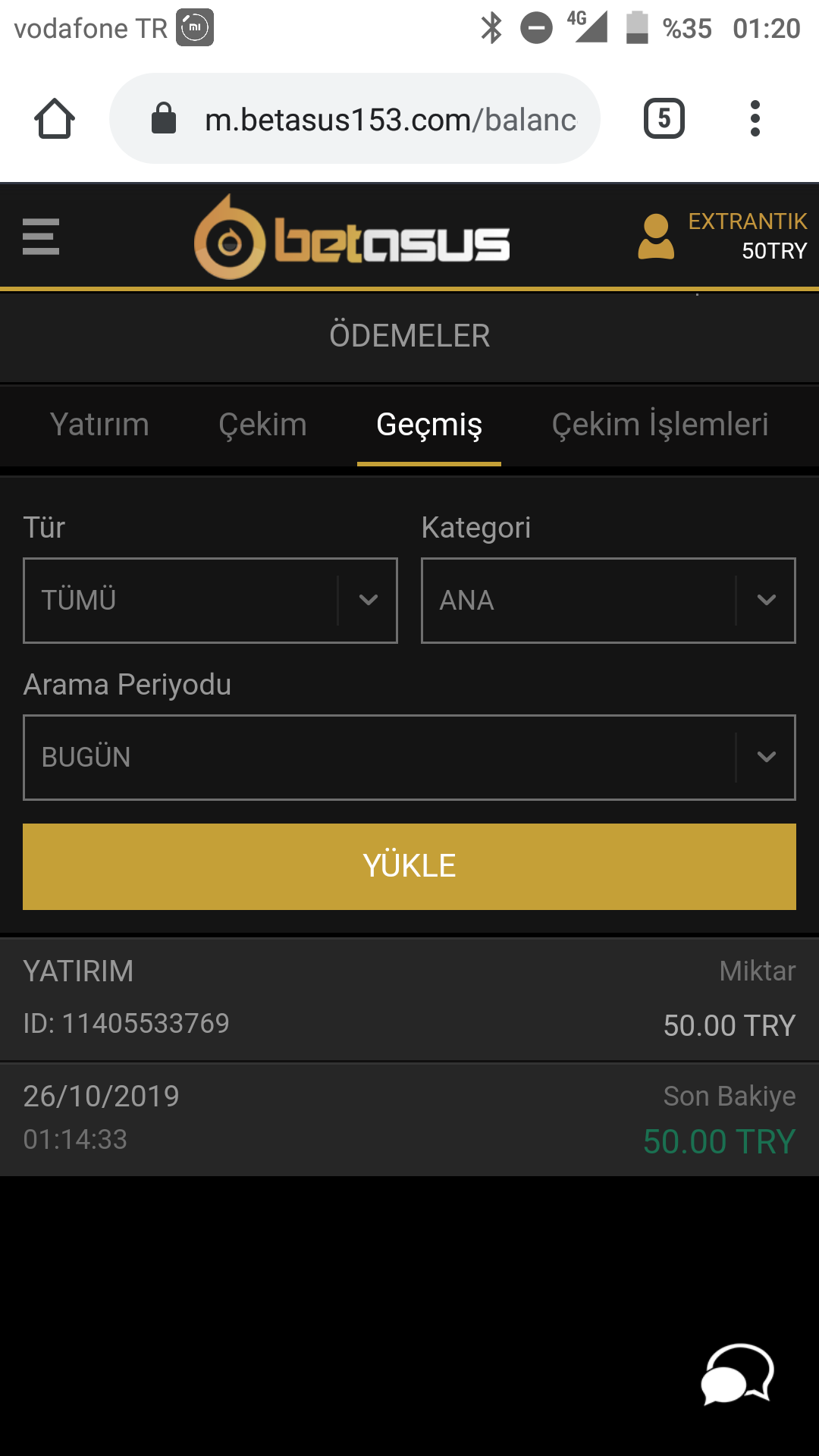Viewport: 819px width, 1456px height.
Task: Expand the Kategori dropdown showing ANA
Action: click(x=607, y=601)
